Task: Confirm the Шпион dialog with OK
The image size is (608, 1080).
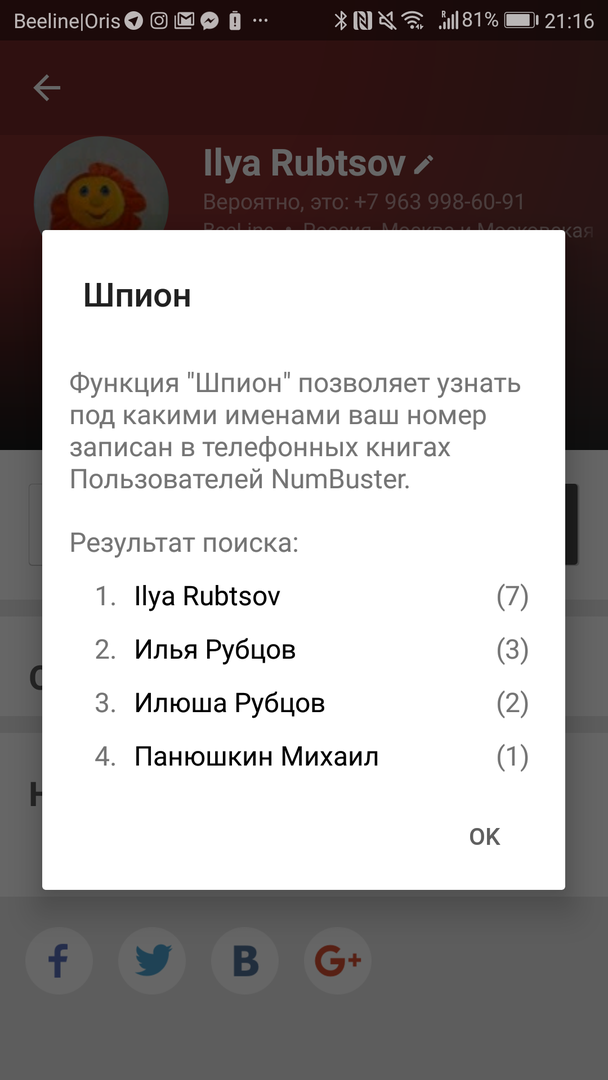Action: pos(484,836)
